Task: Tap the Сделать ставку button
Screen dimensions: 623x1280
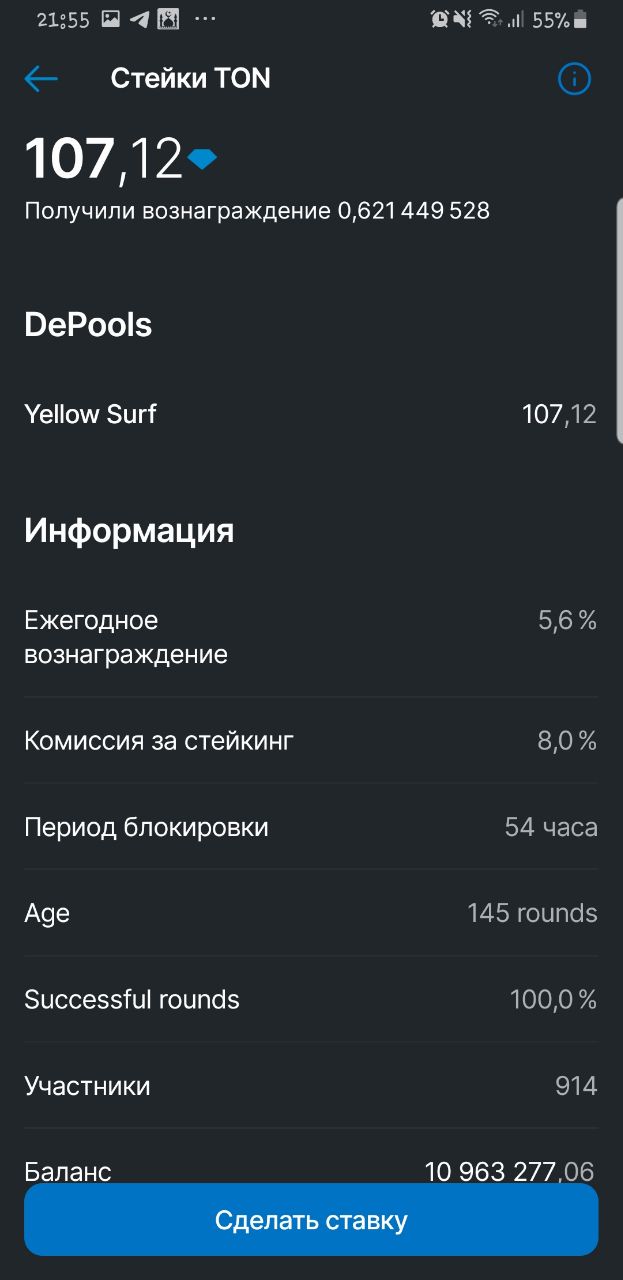Action: pos(311,1220)
